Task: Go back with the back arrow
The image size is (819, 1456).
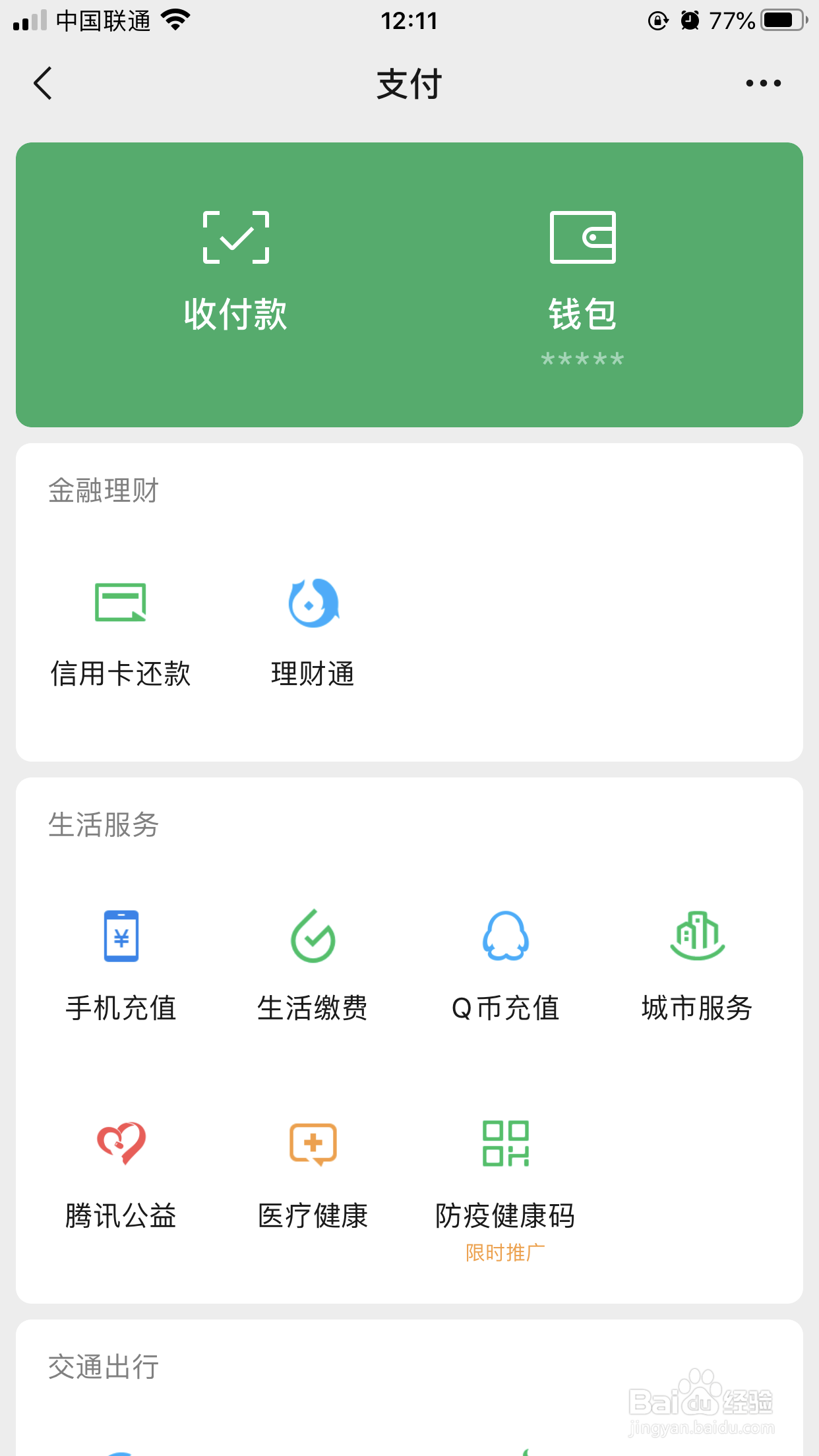Action: coord(42,83)
